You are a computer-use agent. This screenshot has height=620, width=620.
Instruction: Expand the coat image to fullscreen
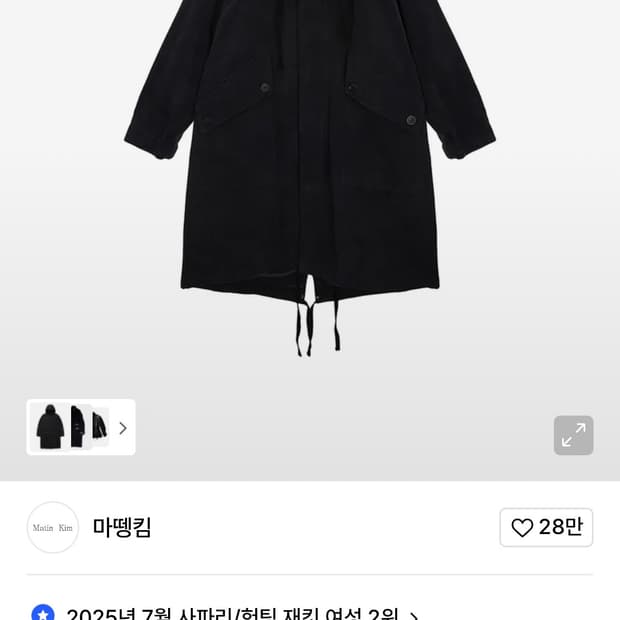(573, 436)
